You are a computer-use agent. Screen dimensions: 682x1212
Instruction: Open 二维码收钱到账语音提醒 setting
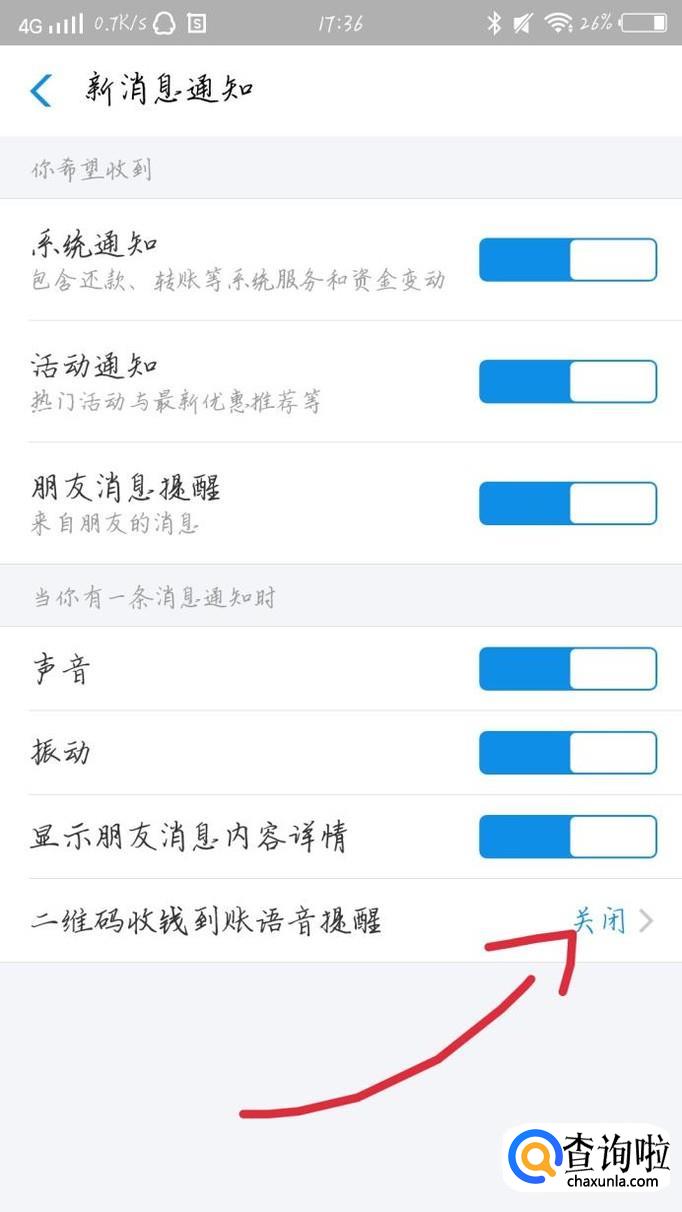click(340, 921)
